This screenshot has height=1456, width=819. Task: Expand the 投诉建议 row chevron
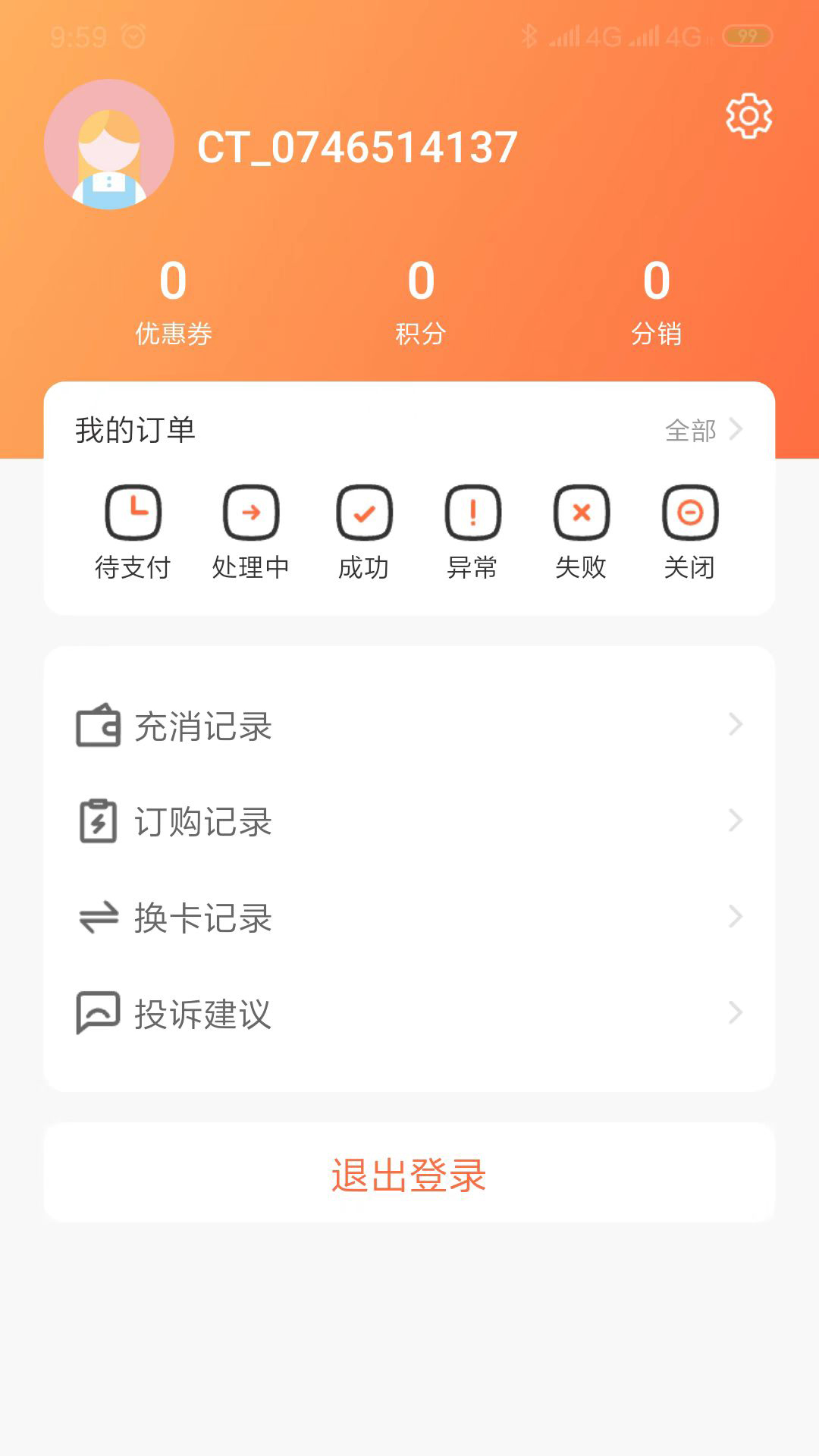click(733, 1012)
